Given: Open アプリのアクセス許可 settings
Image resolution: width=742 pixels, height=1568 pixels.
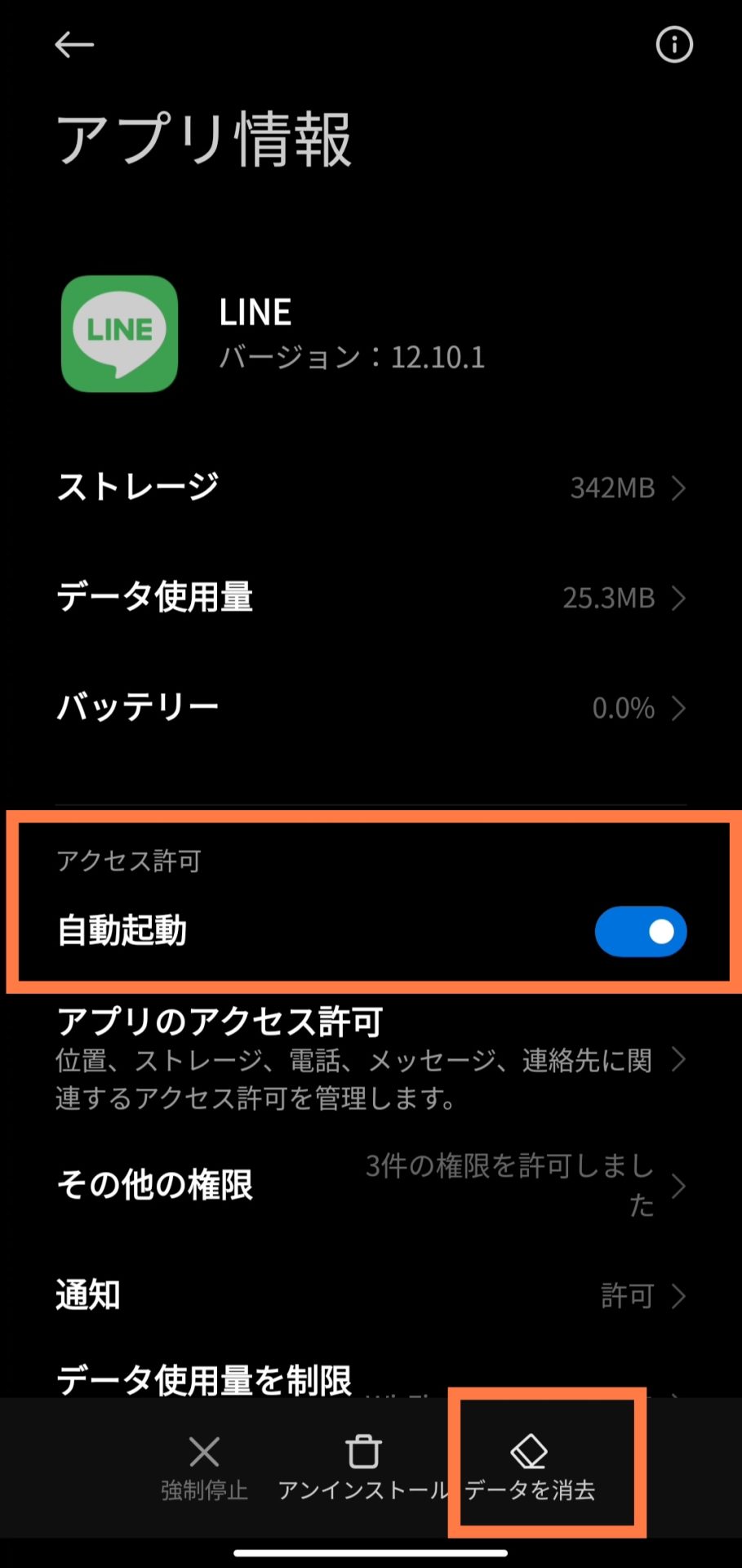Looking at the screenshot, I should (371, 1059).
